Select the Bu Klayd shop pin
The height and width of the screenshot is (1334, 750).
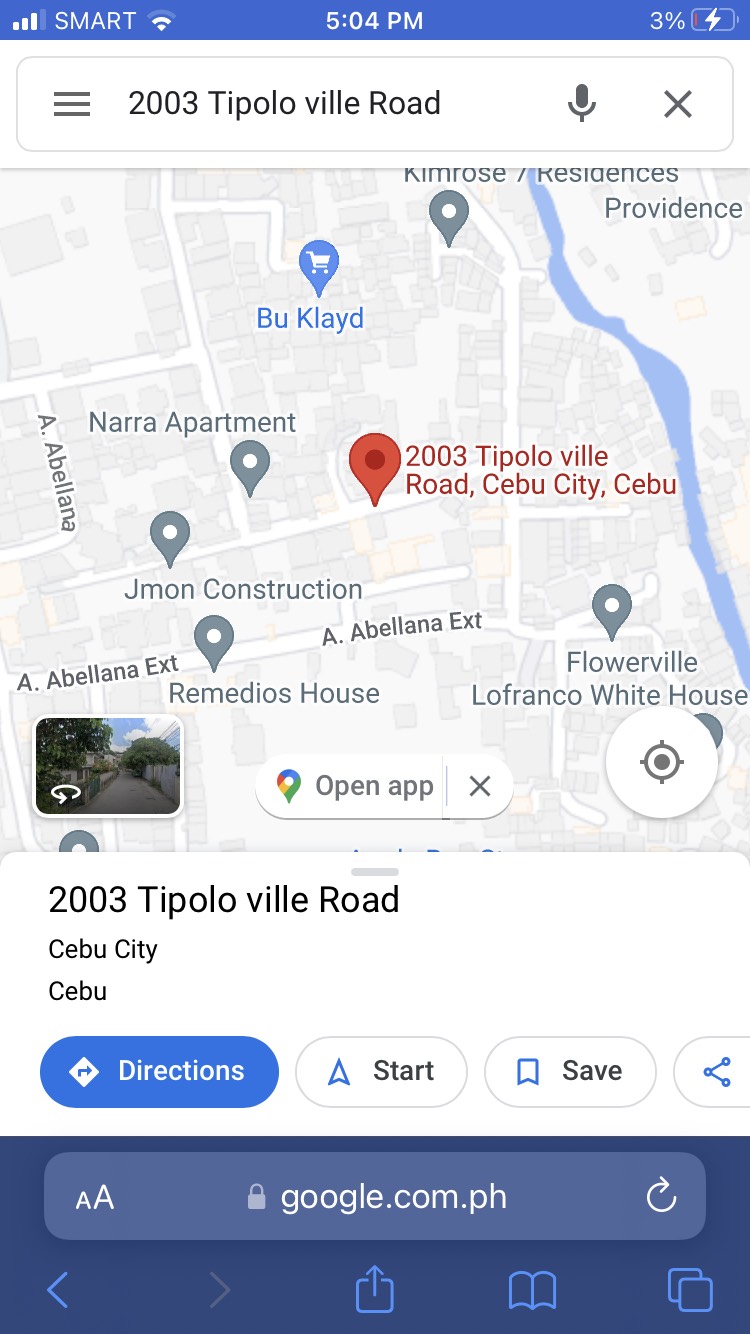tap(319, 267)
